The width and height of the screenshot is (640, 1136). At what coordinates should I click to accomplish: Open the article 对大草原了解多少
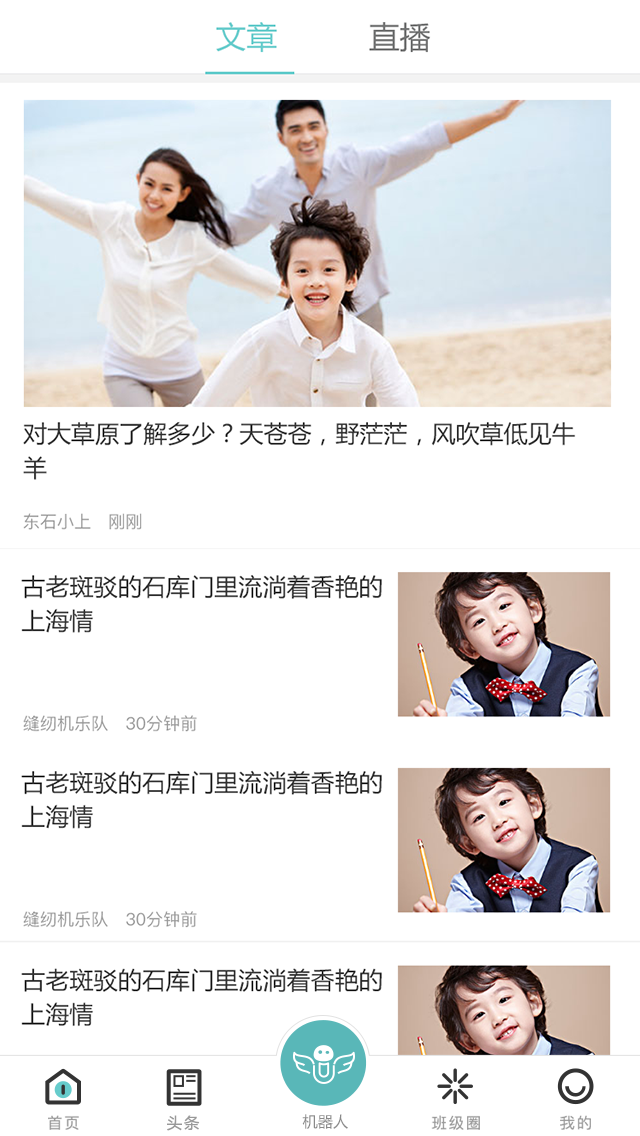click(x=300, y=450)
